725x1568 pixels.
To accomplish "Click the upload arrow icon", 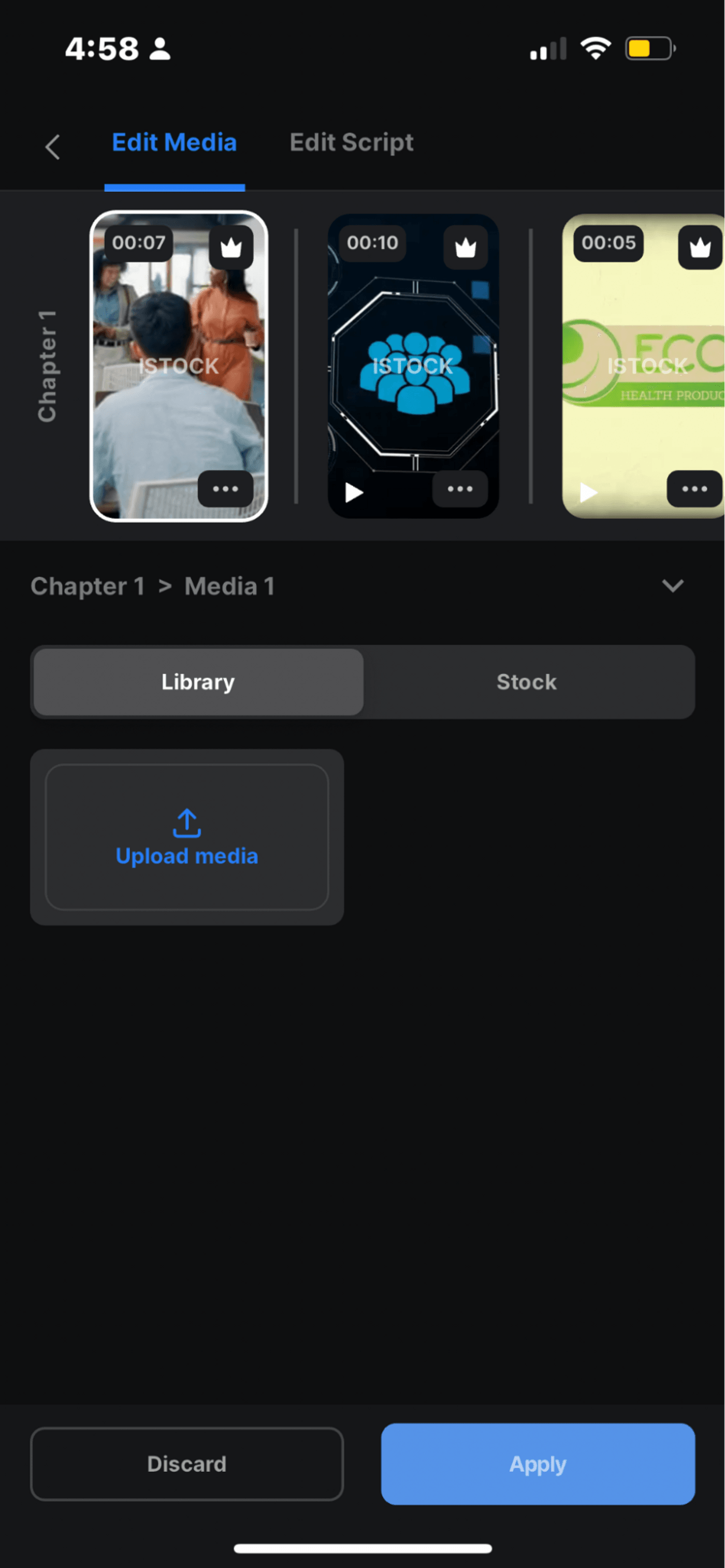I will click(x=186, y=824).
